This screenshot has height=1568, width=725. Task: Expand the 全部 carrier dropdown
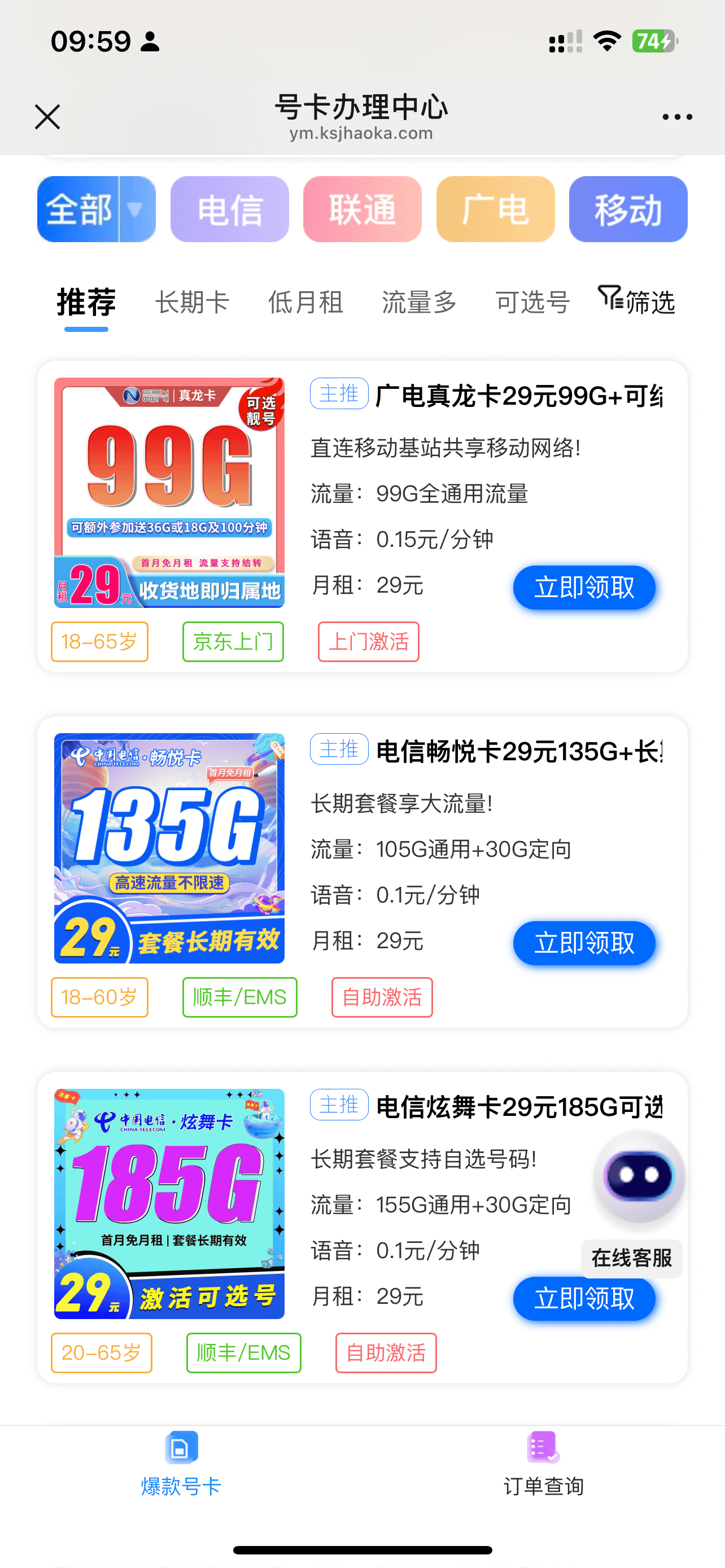pos(95,209)
